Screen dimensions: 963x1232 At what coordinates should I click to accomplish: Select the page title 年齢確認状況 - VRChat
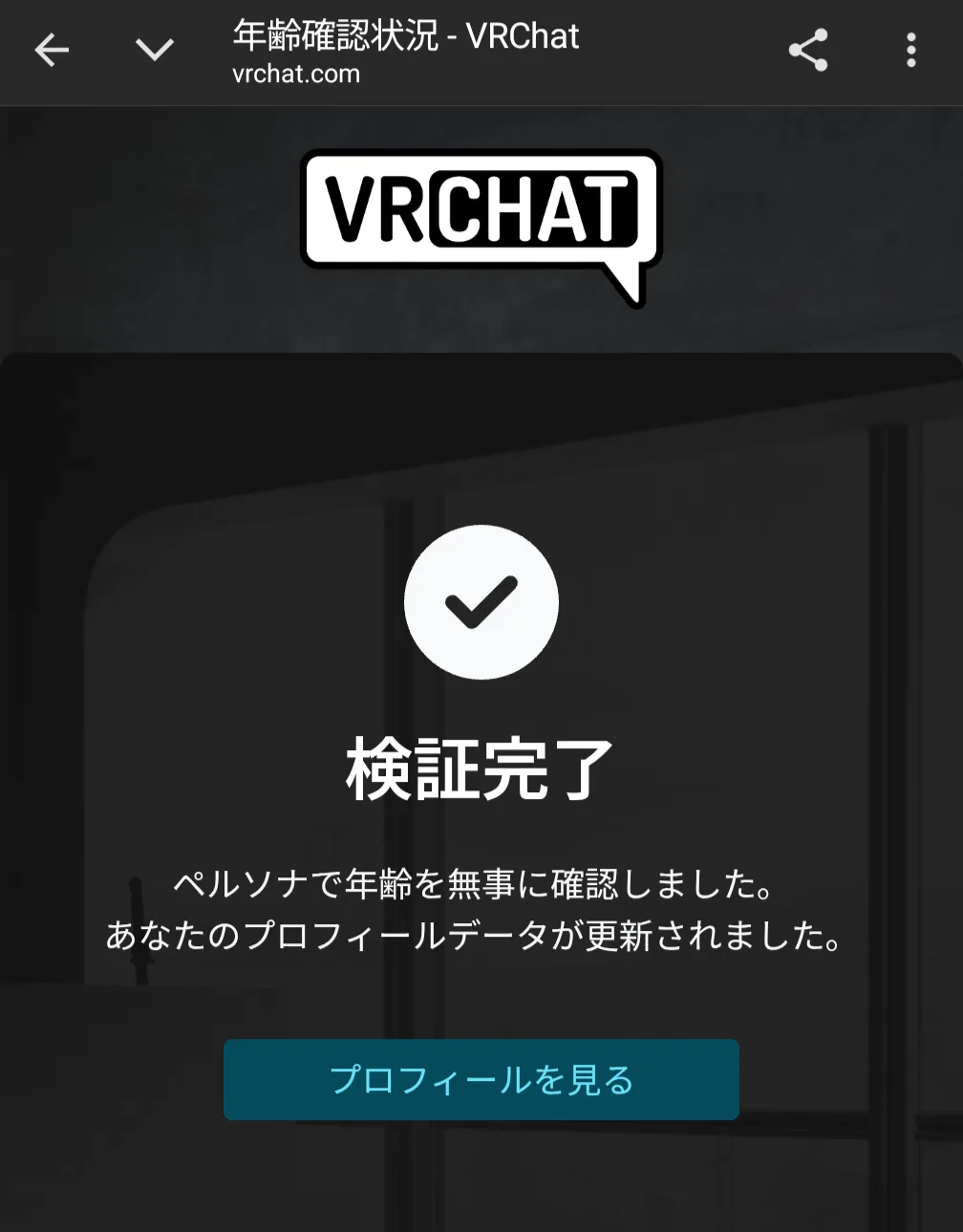click(404, 36)
